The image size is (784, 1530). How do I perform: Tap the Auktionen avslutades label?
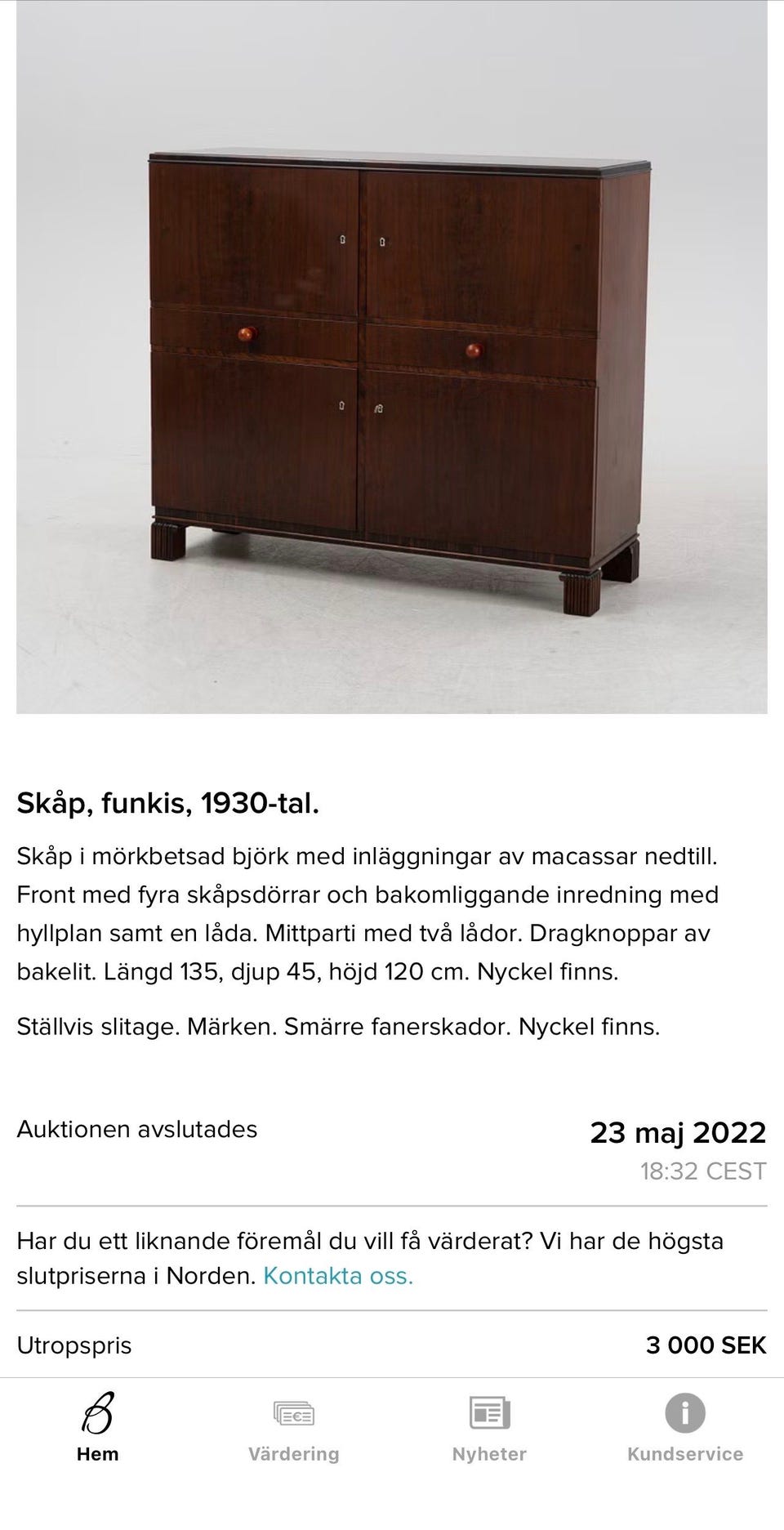[x=137, y=1130]
